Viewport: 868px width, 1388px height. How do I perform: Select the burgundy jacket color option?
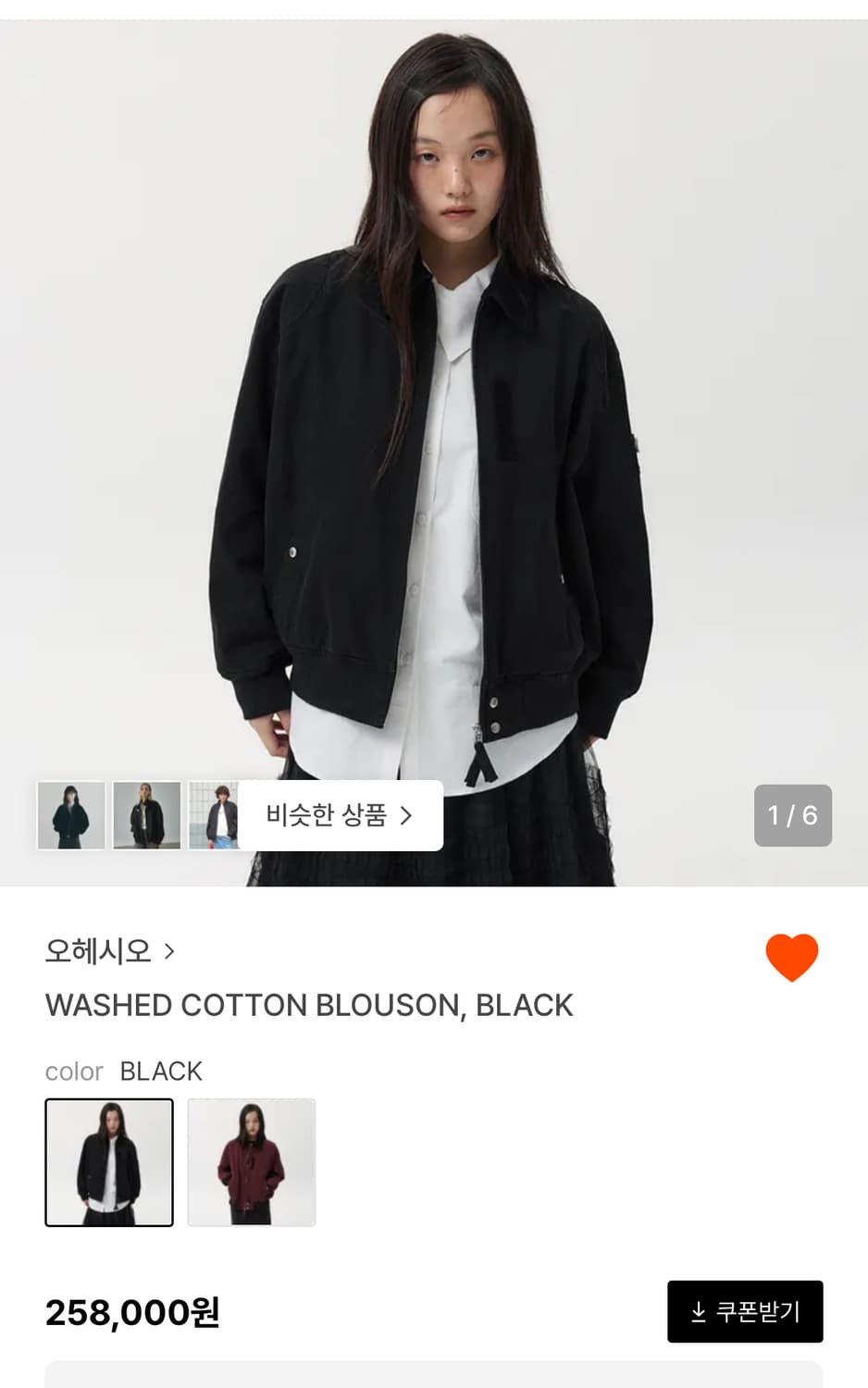252,1162
